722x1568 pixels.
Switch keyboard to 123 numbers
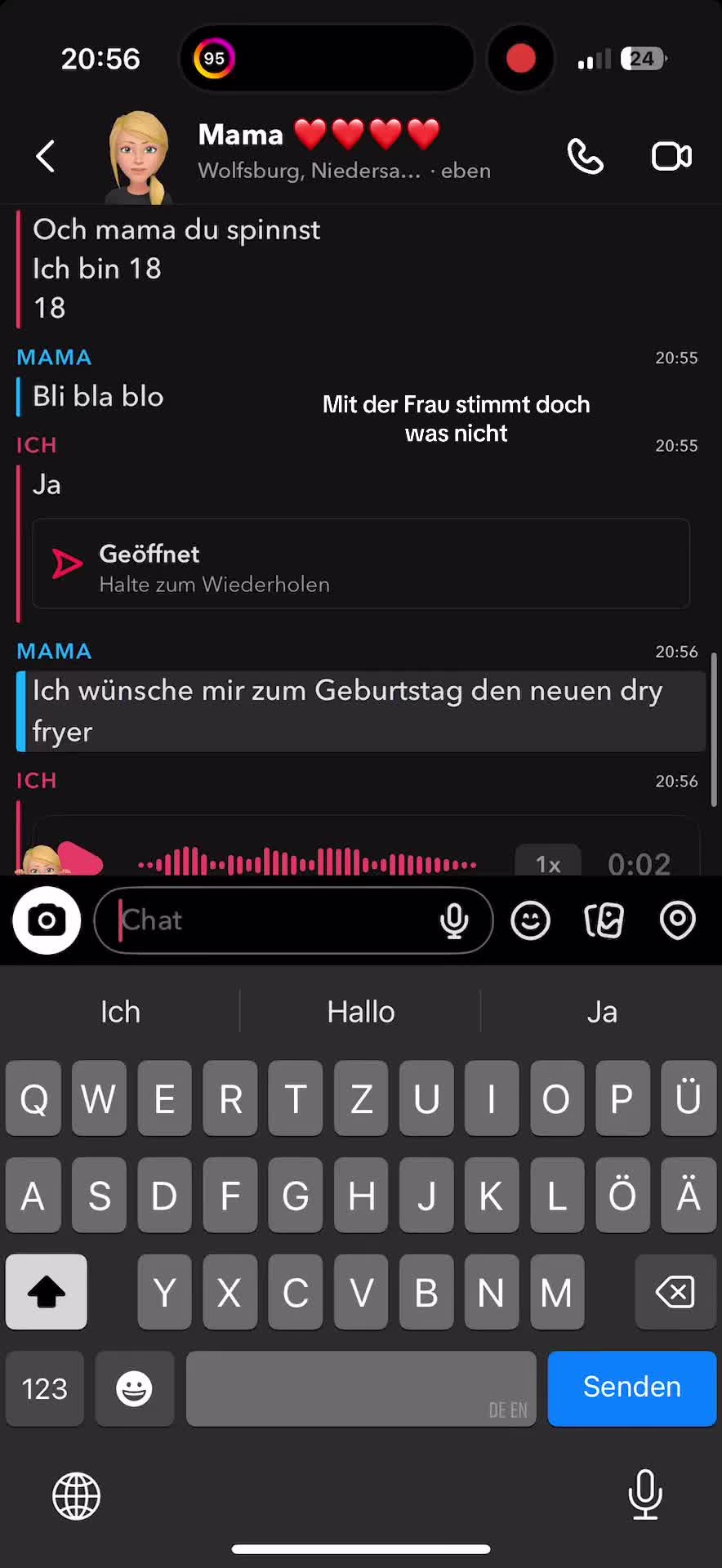45,1388
